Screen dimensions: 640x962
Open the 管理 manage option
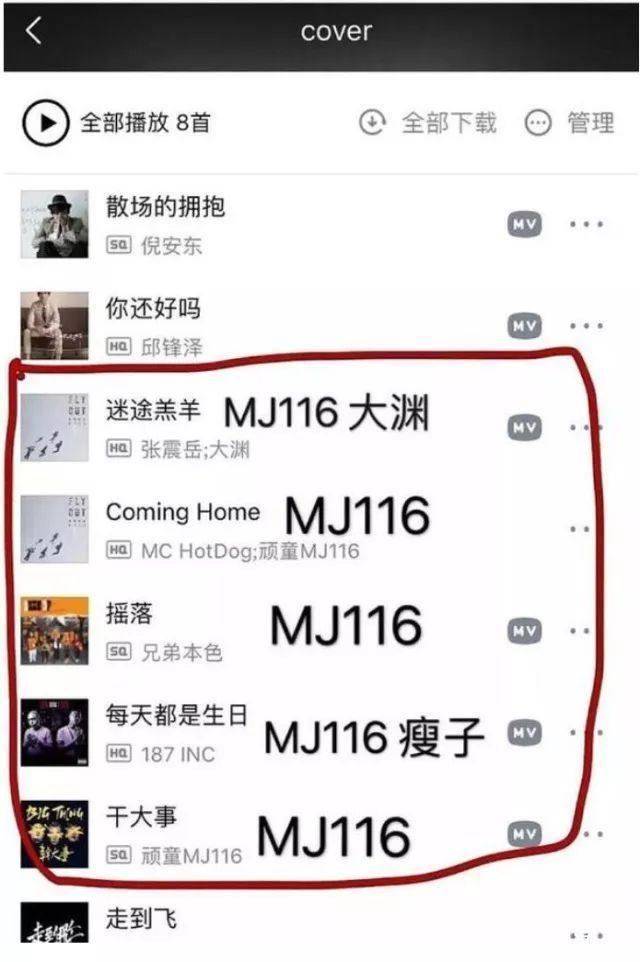(x=570, y=123)
